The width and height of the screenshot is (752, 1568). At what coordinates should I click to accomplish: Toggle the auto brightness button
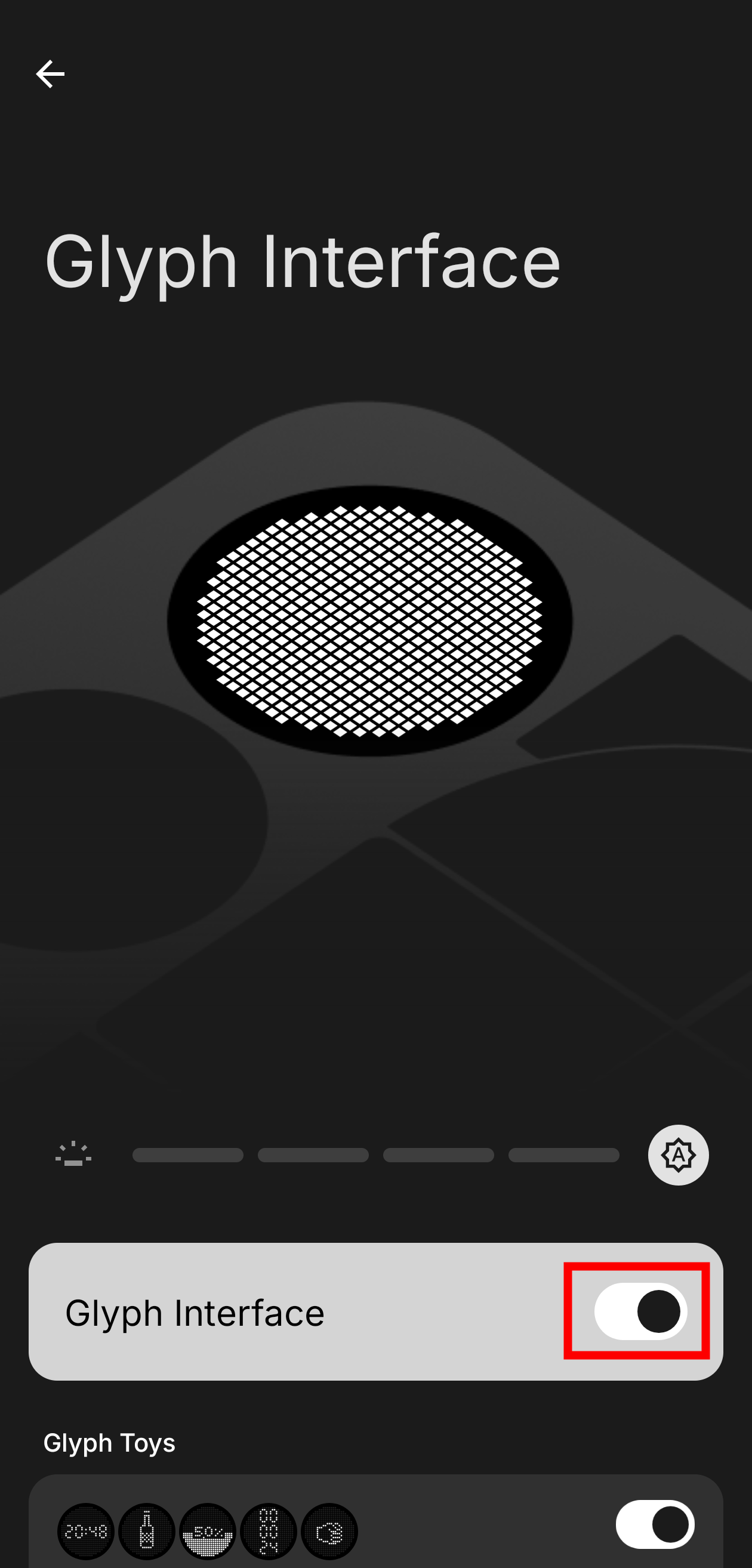point(678,1155)
